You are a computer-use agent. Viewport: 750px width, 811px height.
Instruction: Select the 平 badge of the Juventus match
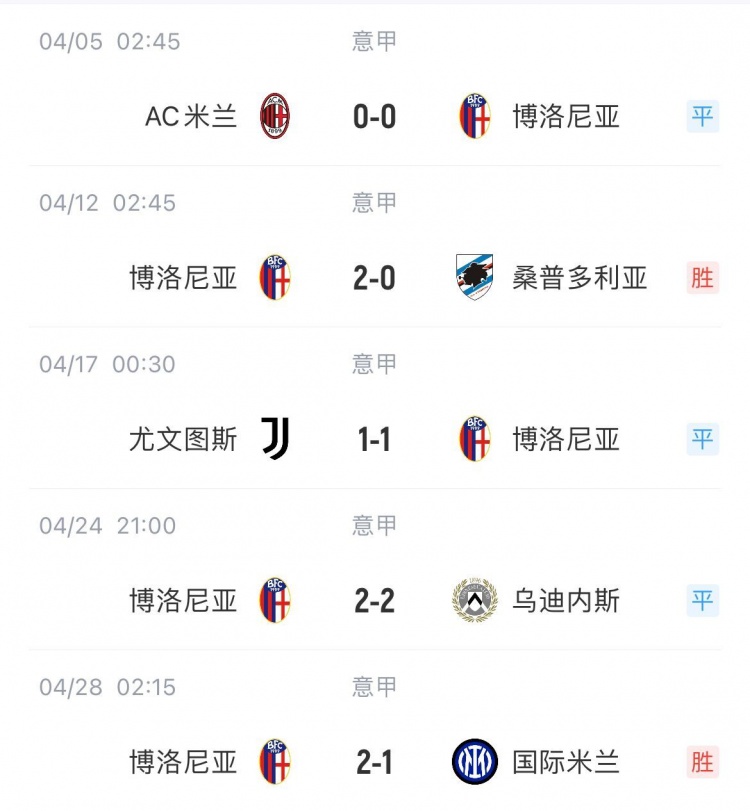pos(702,438)
